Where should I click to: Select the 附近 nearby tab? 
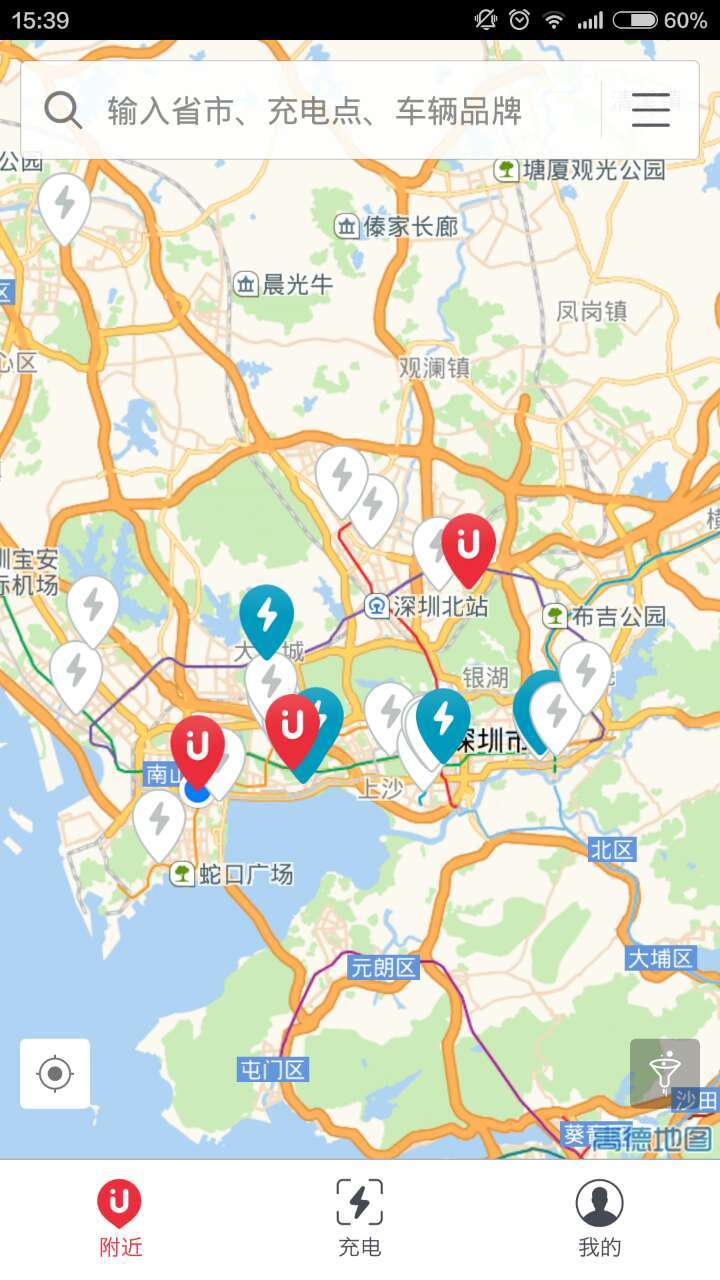point(120,1218)
